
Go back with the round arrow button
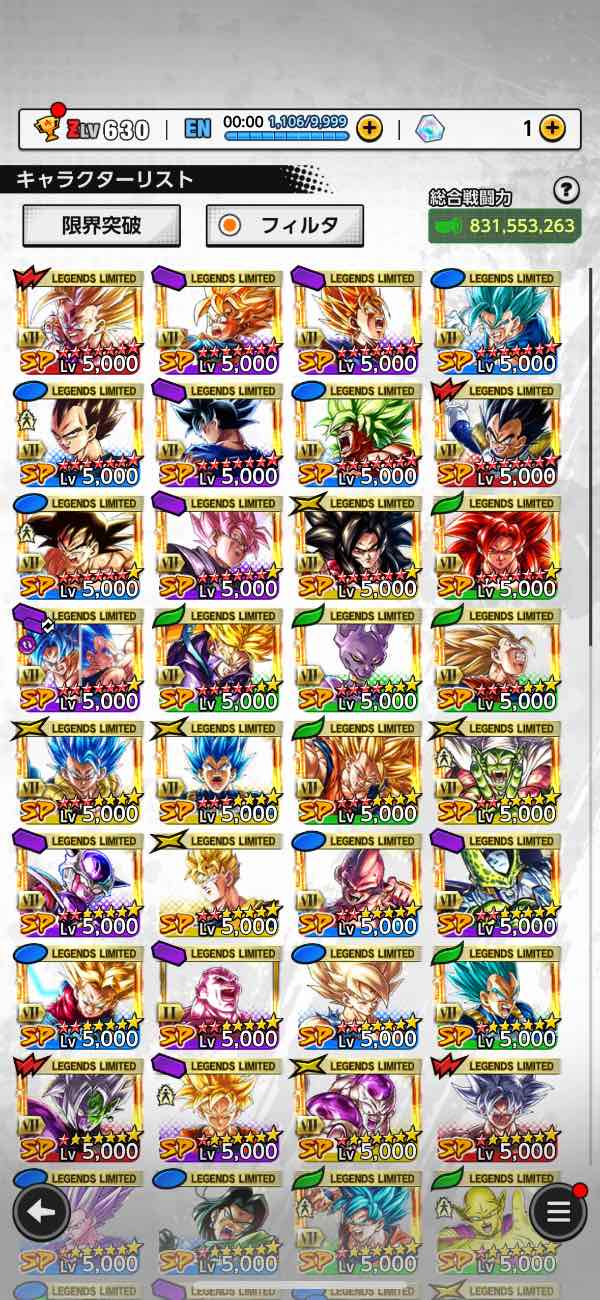[41, 1212]
